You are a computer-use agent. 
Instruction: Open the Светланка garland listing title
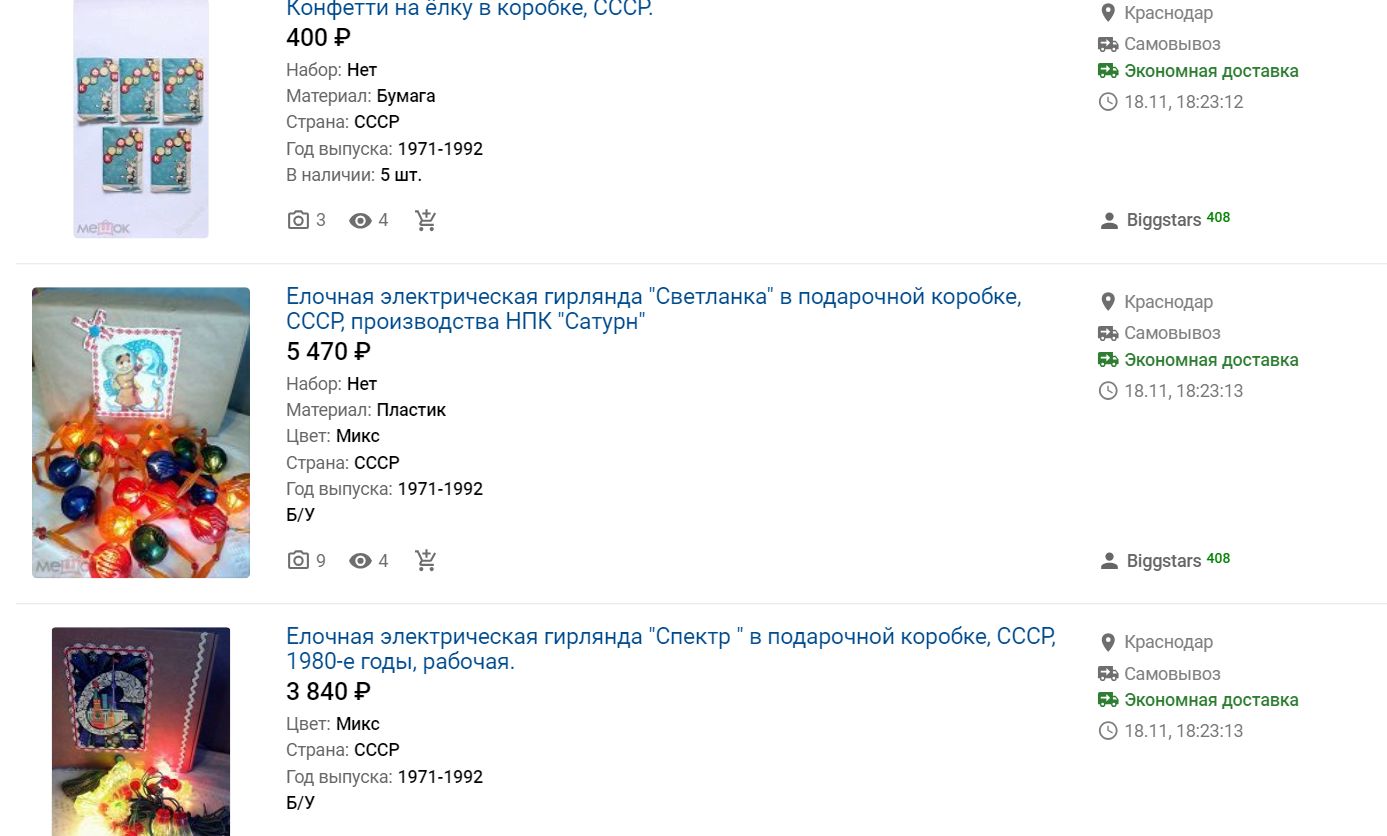click(x=653, y=309)
